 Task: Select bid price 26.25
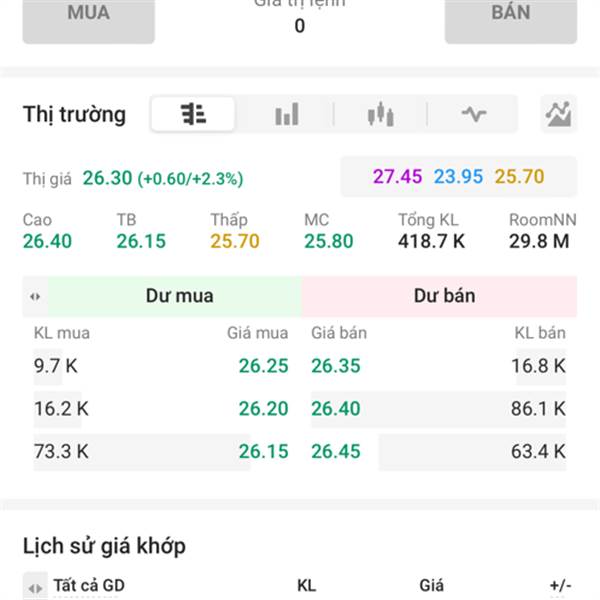coord(263,366)
